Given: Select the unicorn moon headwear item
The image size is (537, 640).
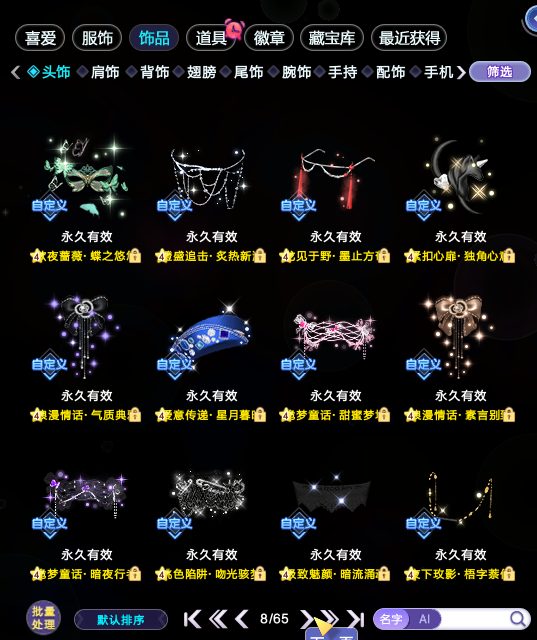Looking at the screenshot, I should coord(460,176).
